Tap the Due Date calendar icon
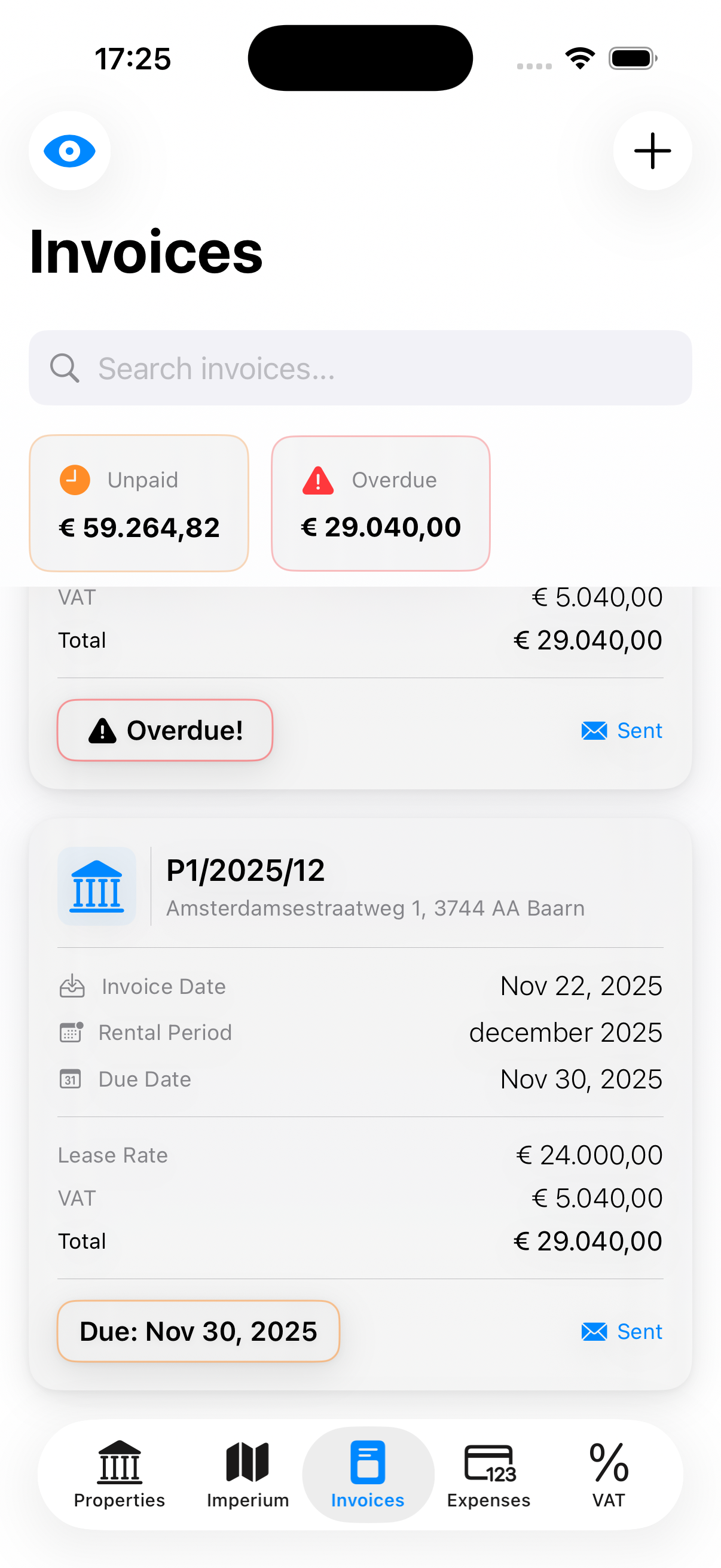 pos(71,1079)
